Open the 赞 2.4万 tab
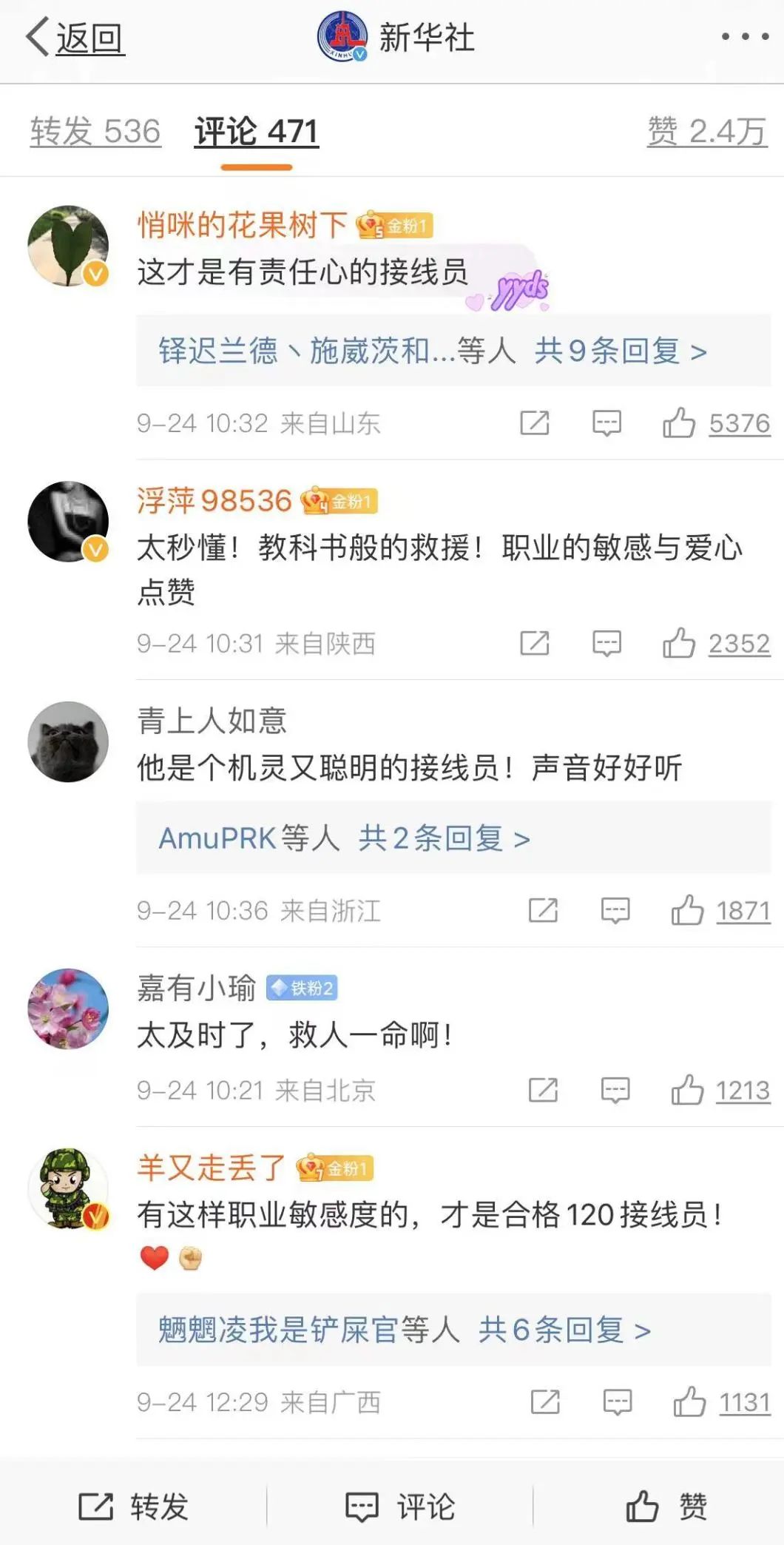 pos(706,132)
